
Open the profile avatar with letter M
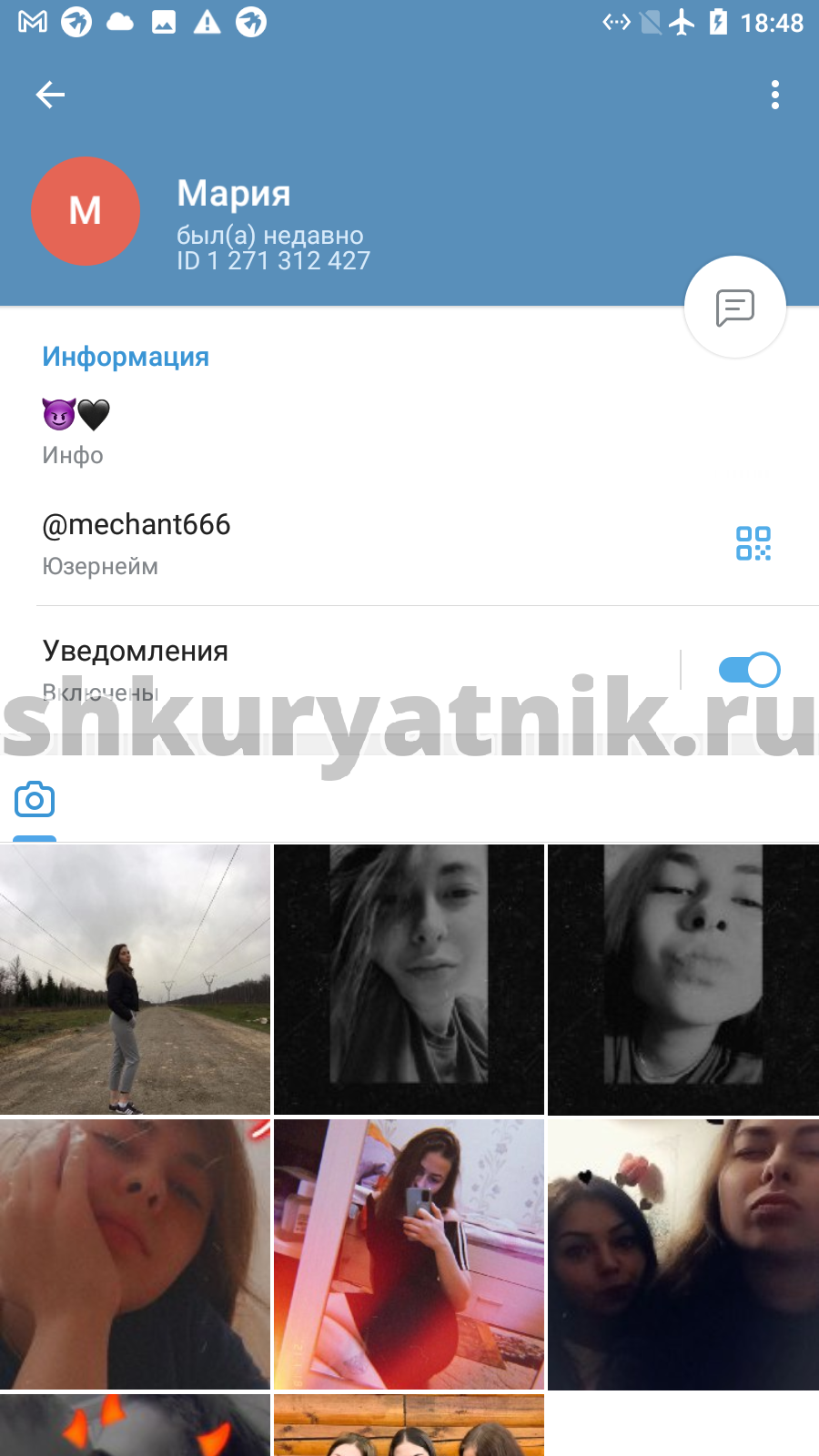pyautogui.click(x=86, y=211)
